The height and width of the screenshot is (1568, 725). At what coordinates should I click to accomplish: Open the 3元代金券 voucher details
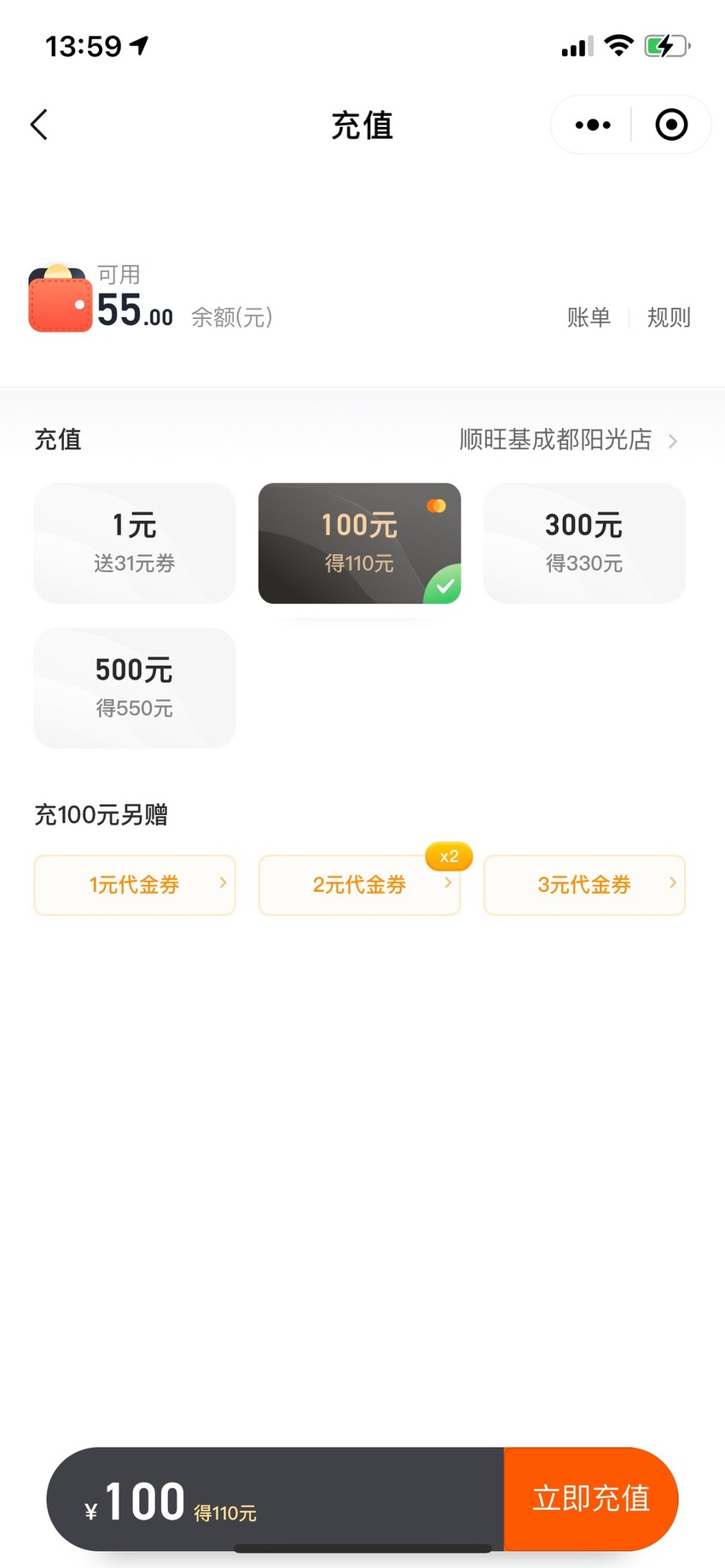click(x=584, y=885)
